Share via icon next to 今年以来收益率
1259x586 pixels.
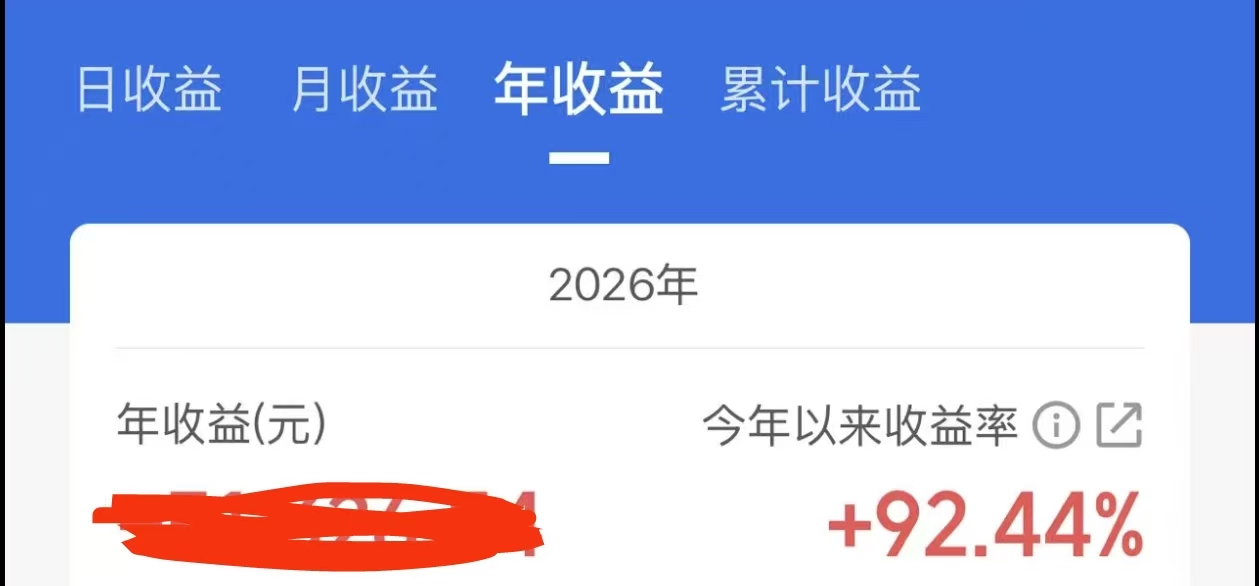[x=1119, y=426]
